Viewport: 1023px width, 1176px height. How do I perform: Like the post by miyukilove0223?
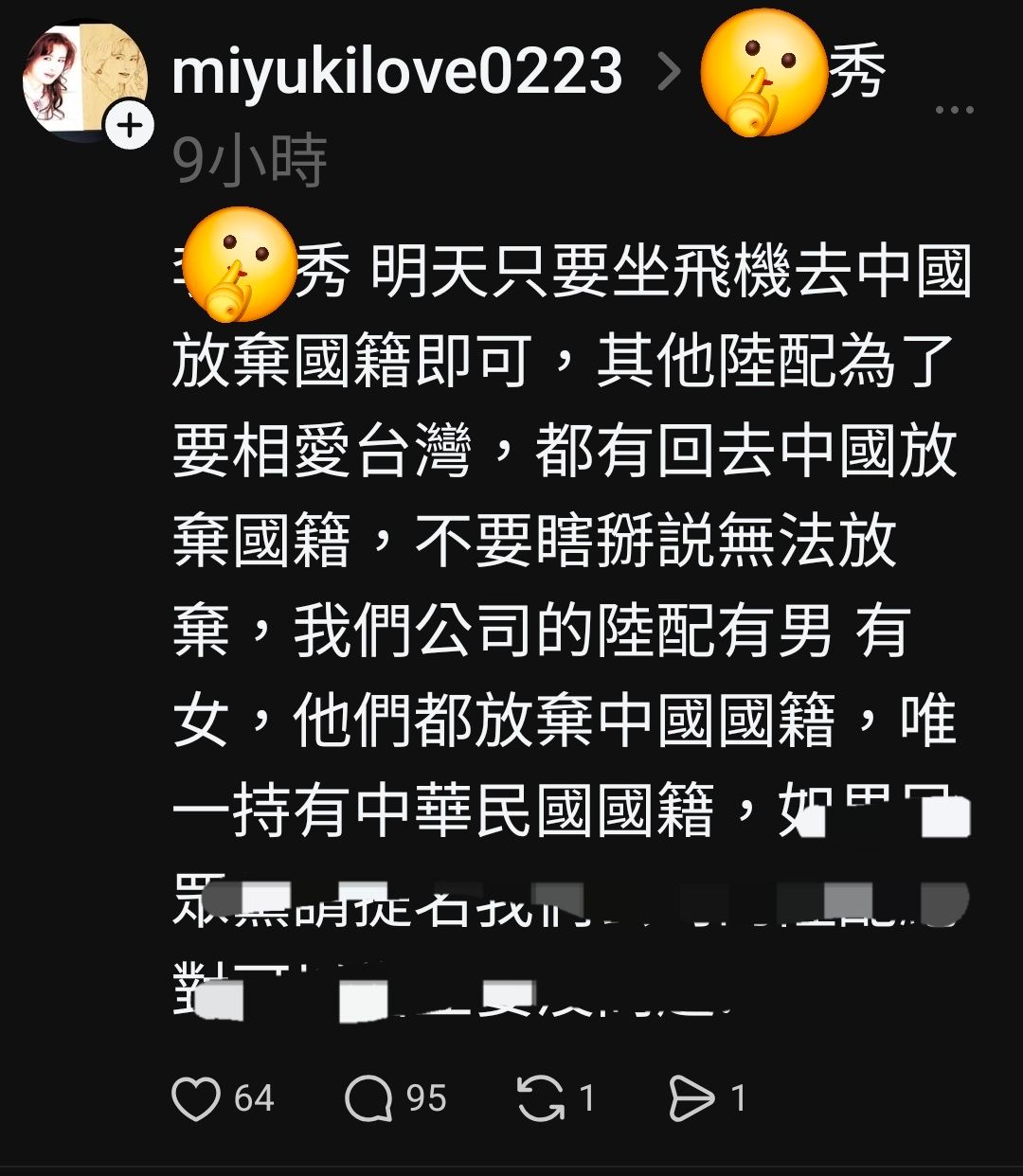(196, 1098)
